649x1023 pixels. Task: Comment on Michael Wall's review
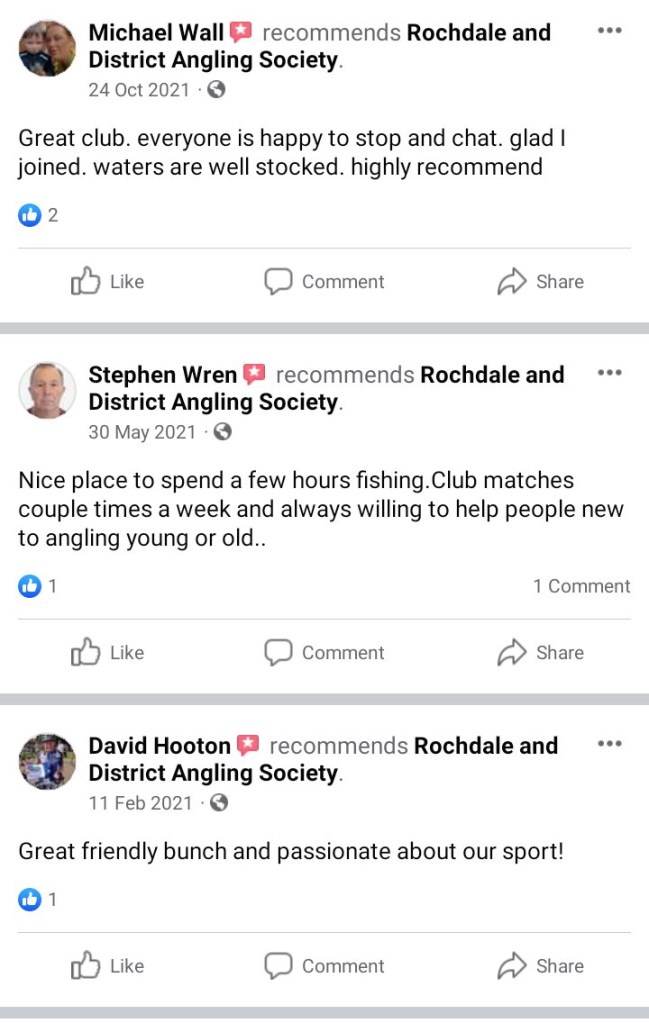click(324, 282)
